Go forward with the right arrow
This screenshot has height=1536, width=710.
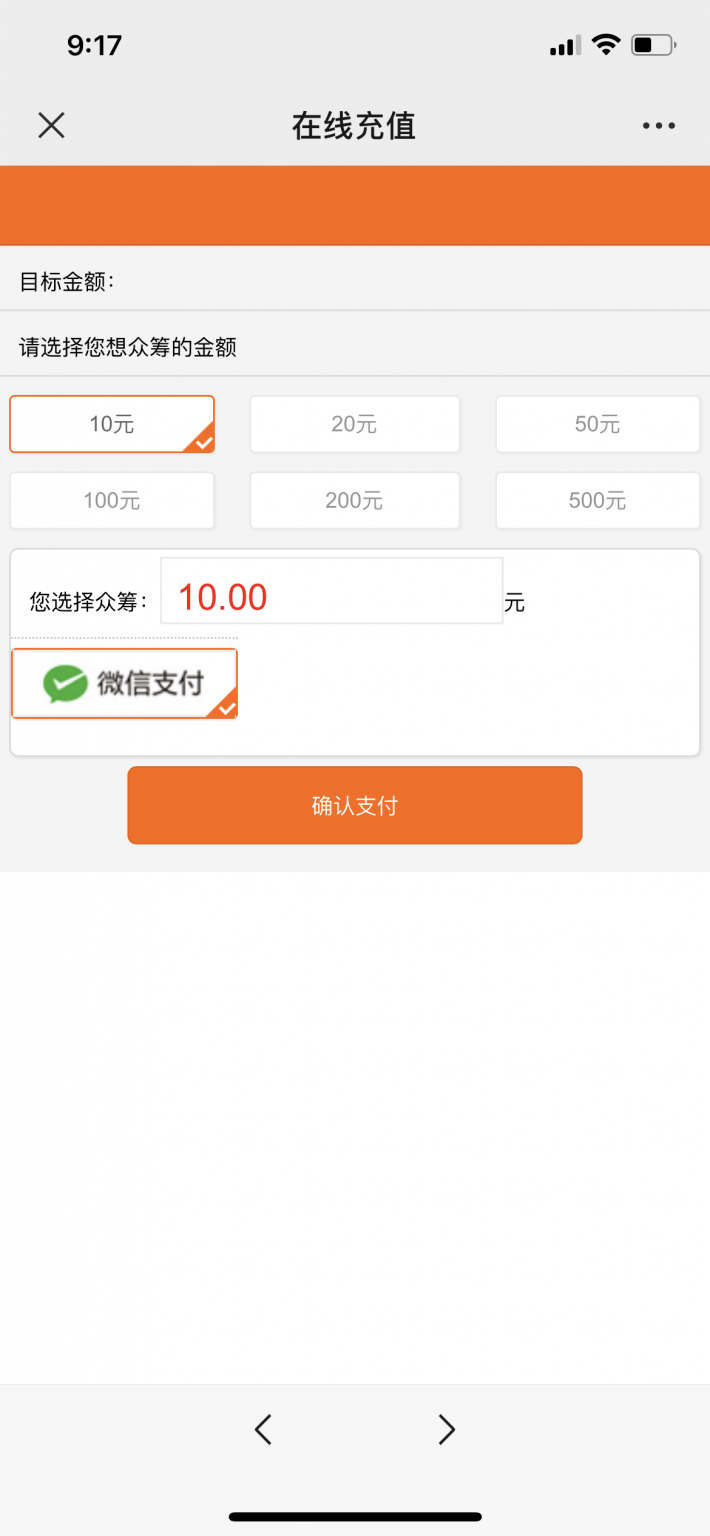click(447, 1429)
